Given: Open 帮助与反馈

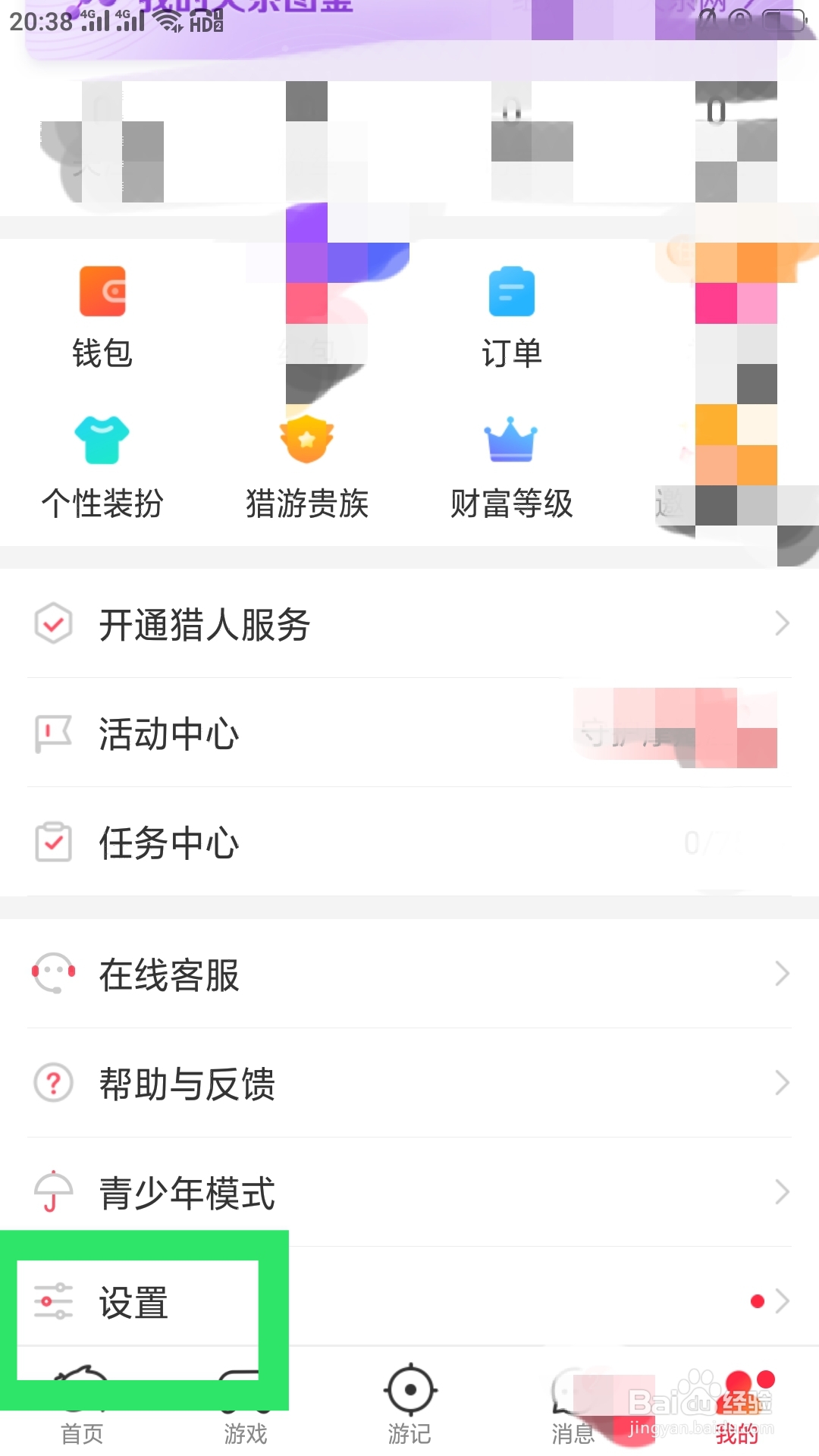Looking at the screenshot, I should (409, 1083).
